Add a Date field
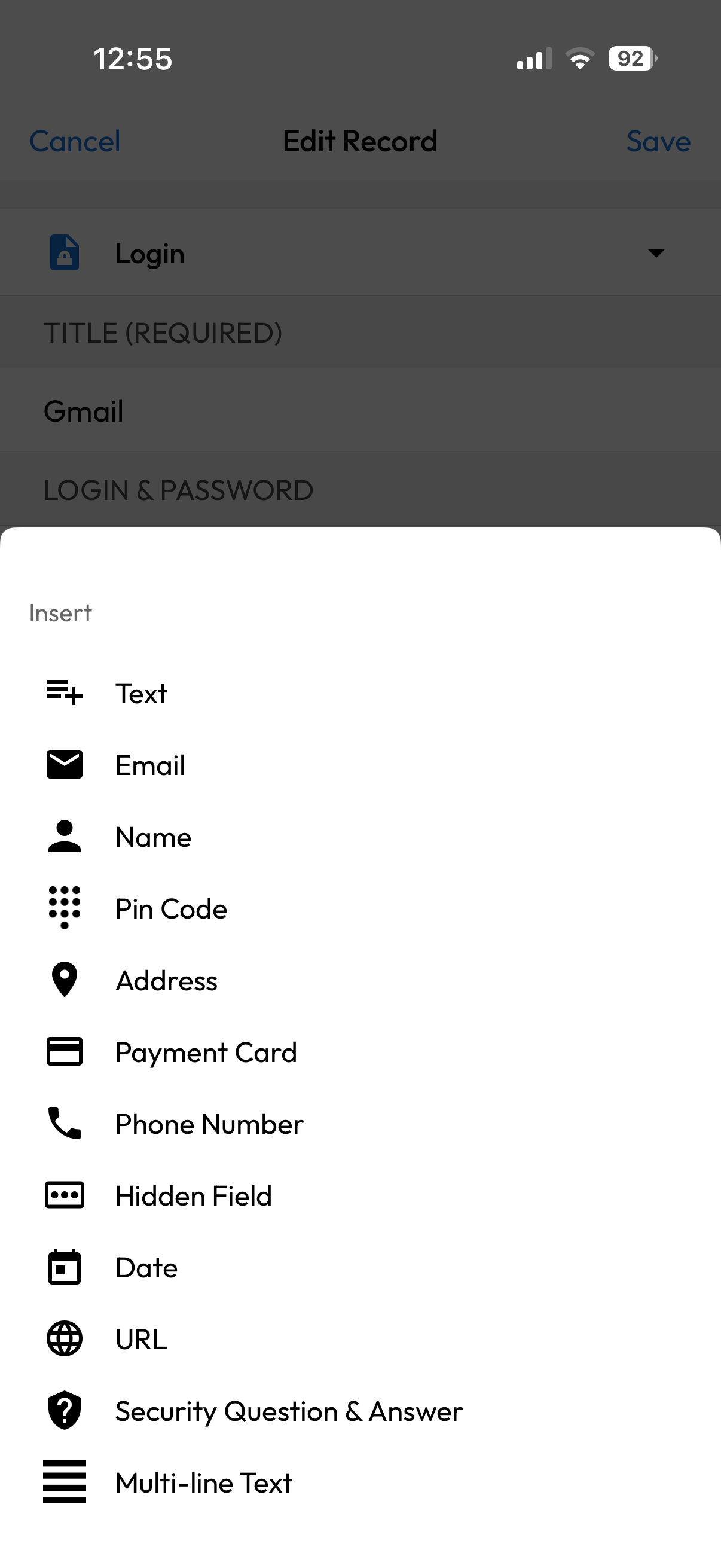The width and height of the screenshot is (721, 1568). click(360, 1268)
